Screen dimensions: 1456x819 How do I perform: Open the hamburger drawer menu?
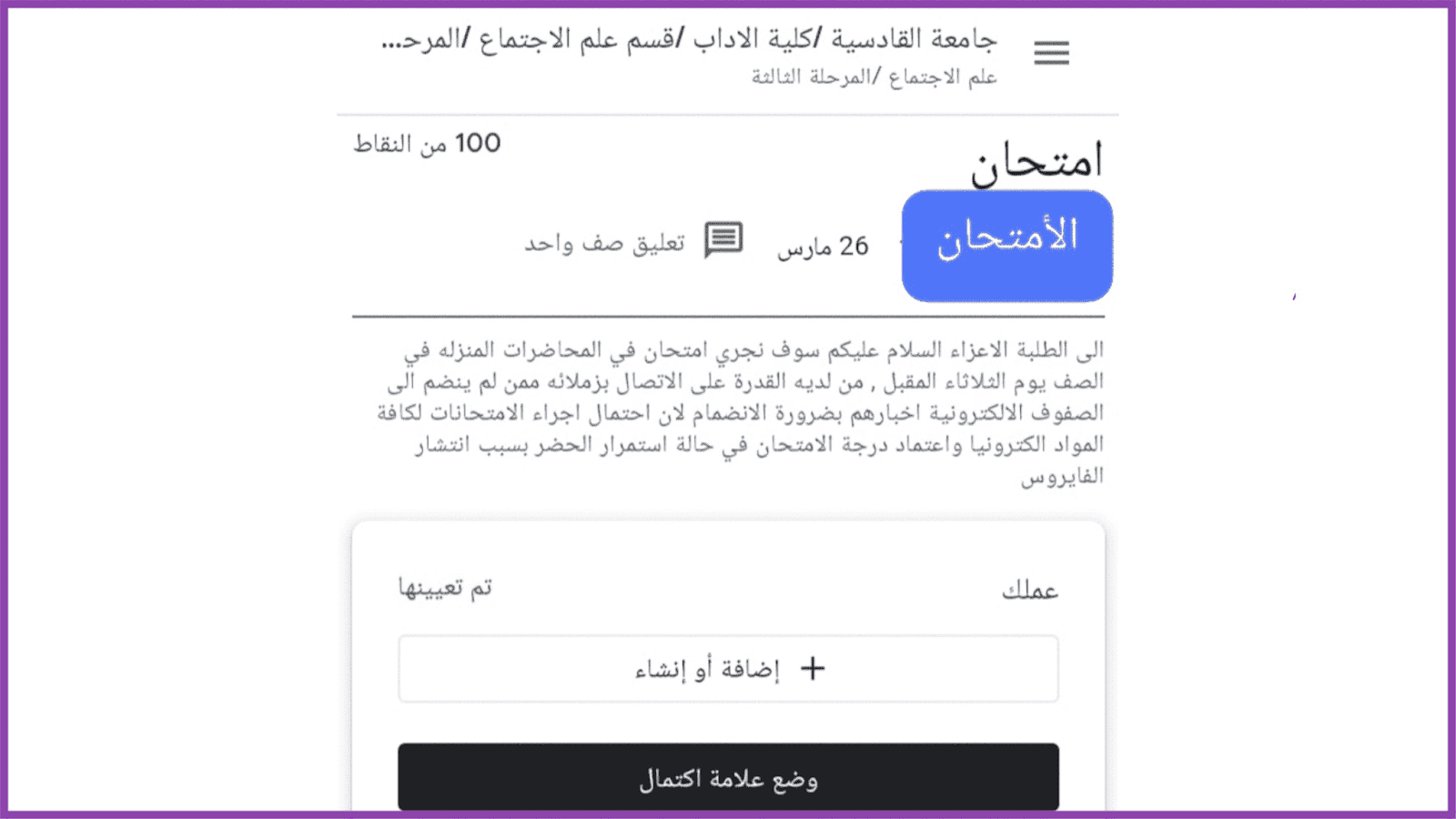1051,53
